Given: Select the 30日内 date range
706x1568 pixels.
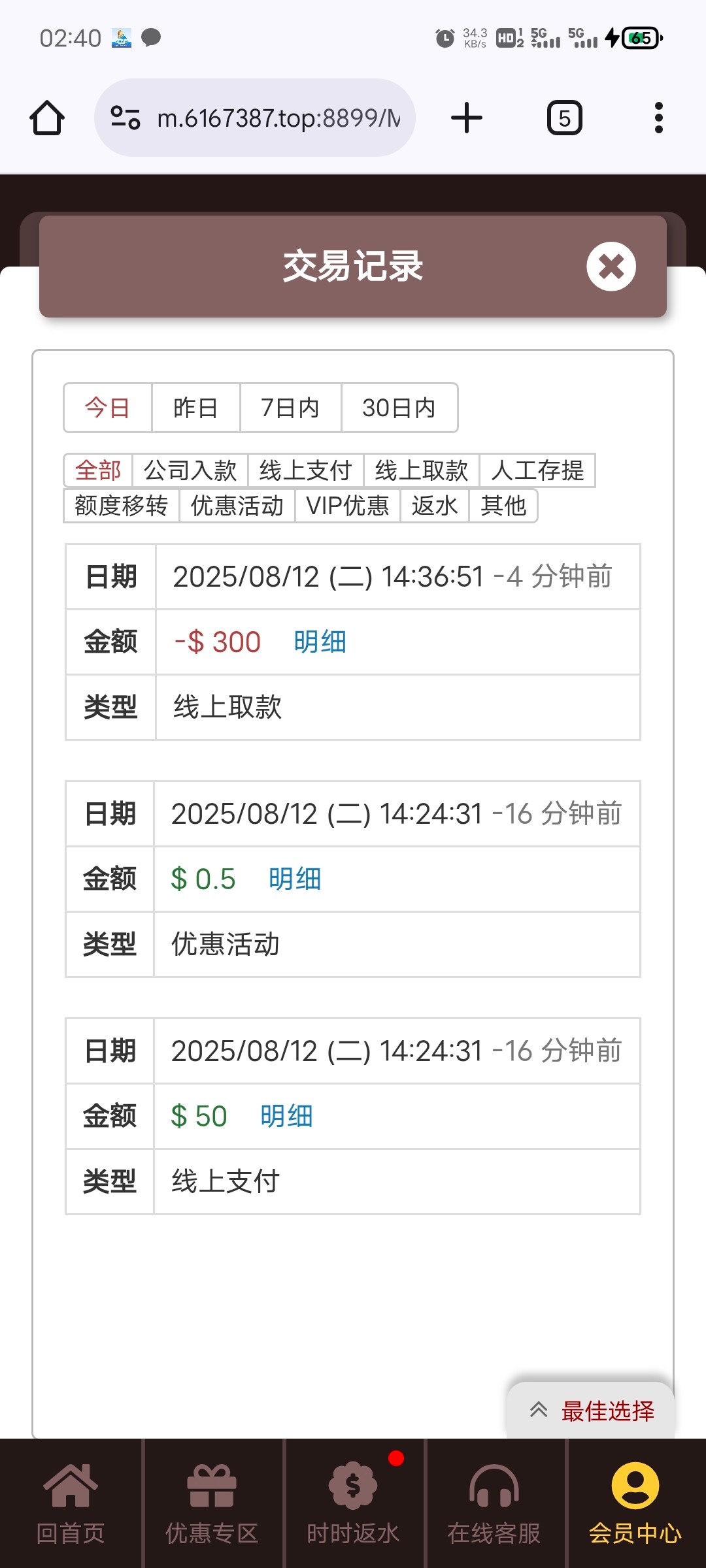Looking at the screenshot, I should pyautogui.click(x=399, y=408).
